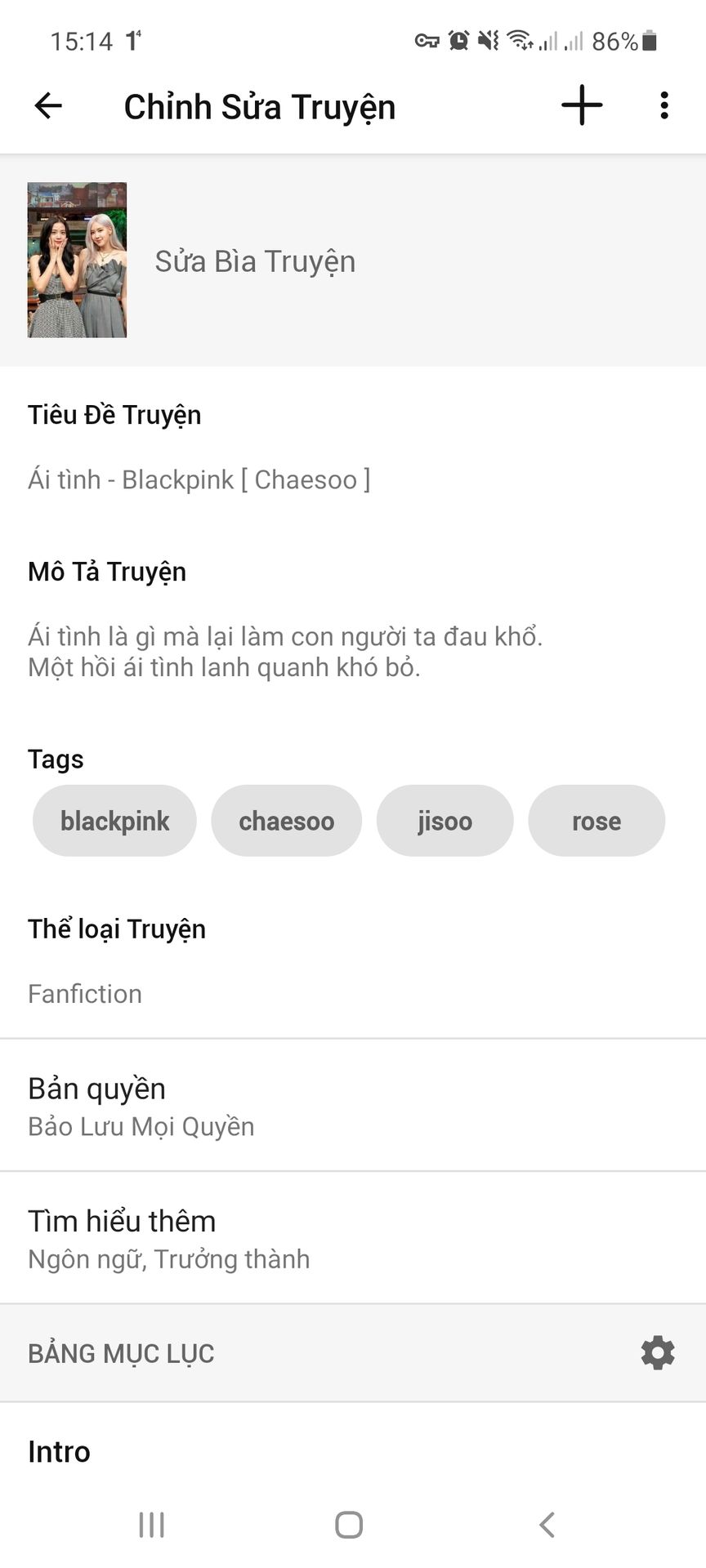706x1568 pixels.
Task: Select the chaesoo tag chip
Action: point(286,821)
